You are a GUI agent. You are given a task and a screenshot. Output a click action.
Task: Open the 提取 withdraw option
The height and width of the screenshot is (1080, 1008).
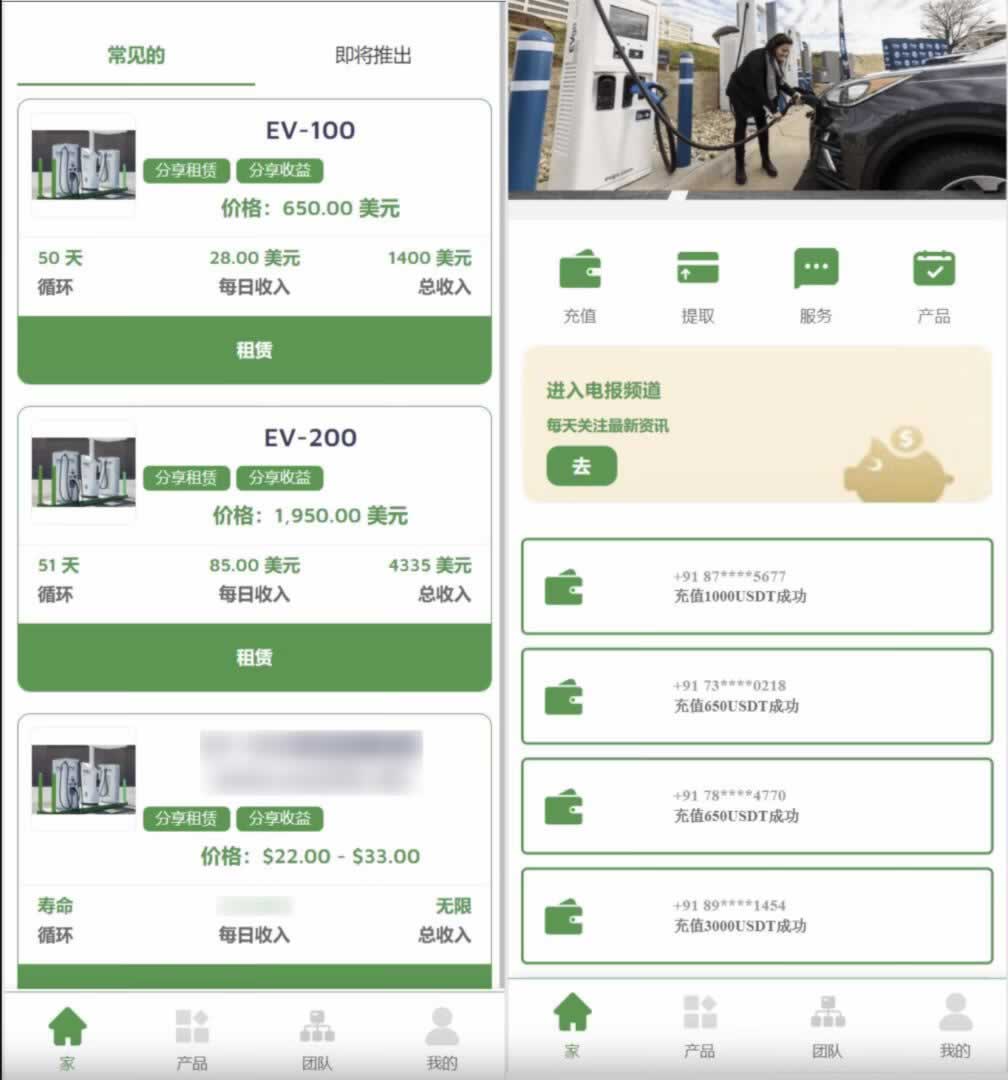pyautogui.click(x=698, y=269)
